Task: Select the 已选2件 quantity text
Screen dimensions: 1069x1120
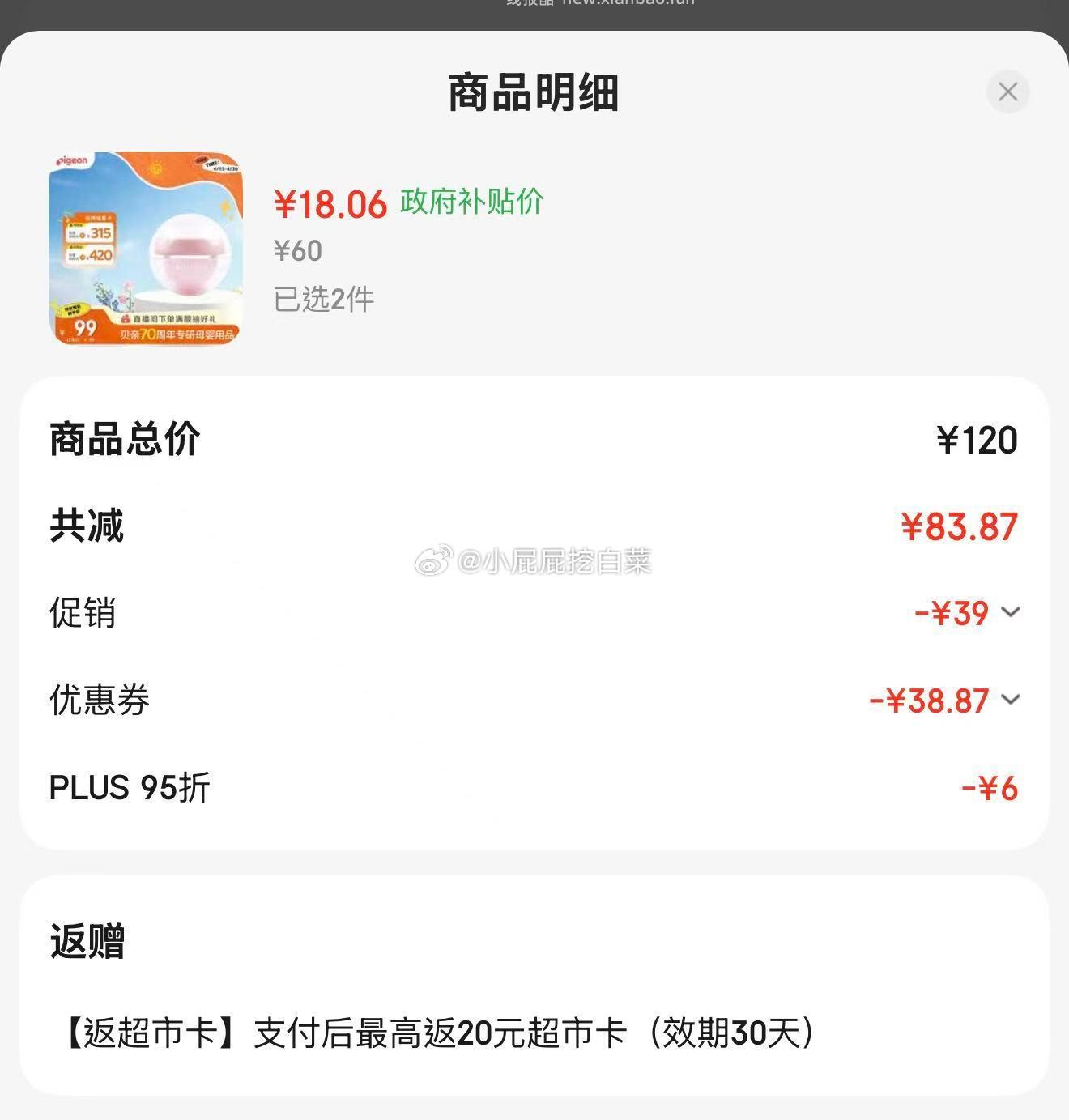Action: point(324,300)
